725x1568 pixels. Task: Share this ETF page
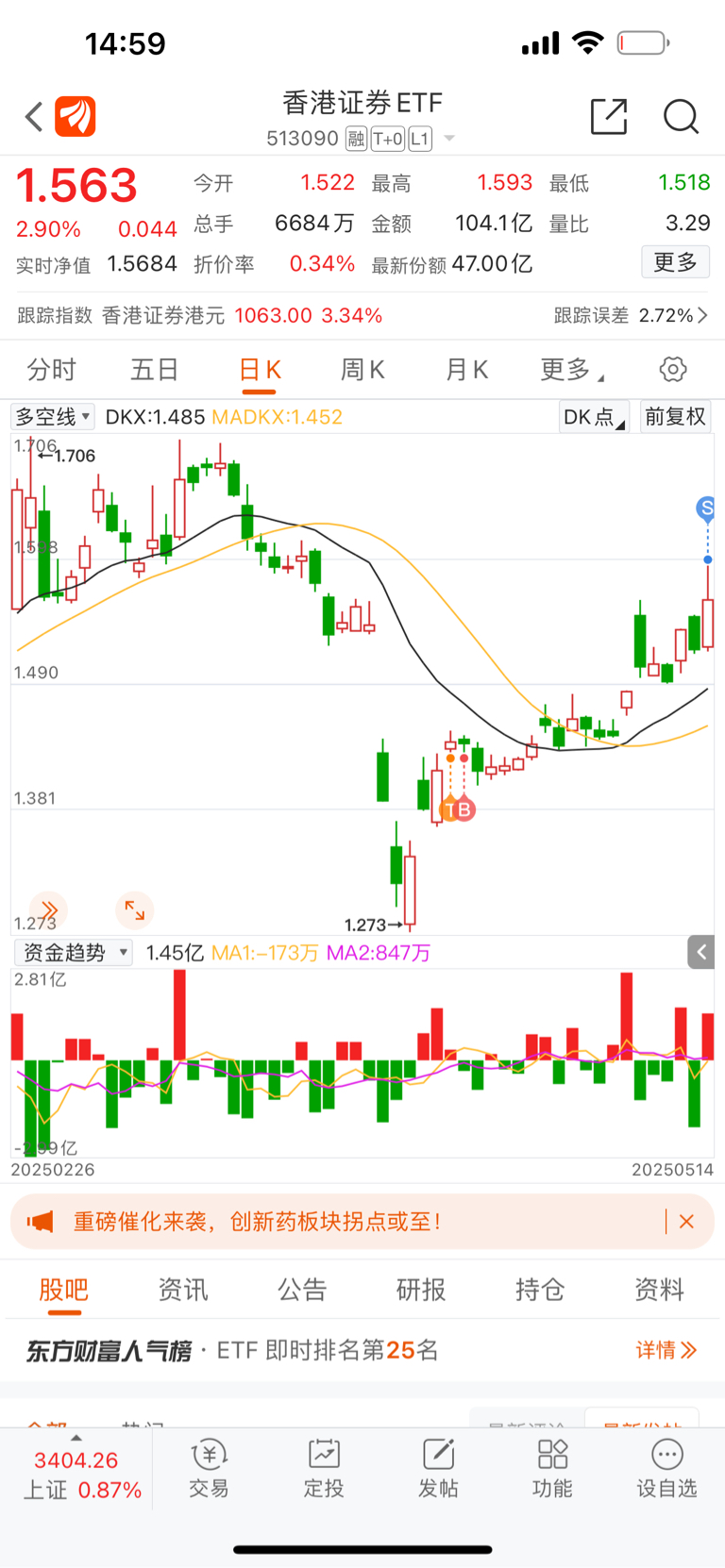tap(608, 117)
